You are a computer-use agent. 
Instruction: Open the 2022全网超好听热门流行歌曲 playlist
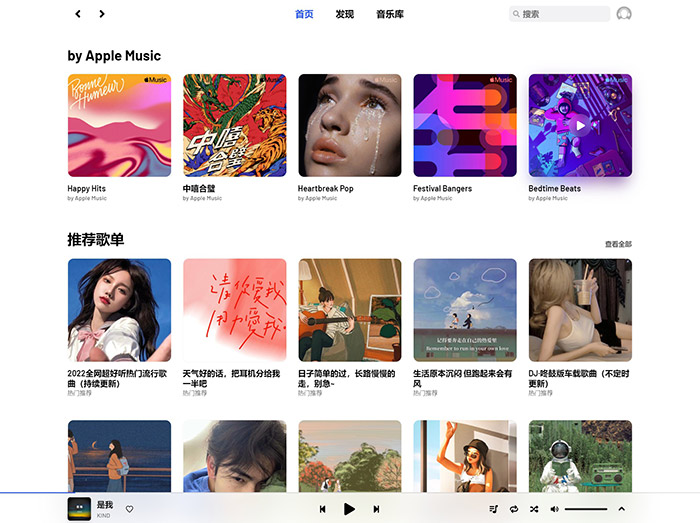pos(119,310)
